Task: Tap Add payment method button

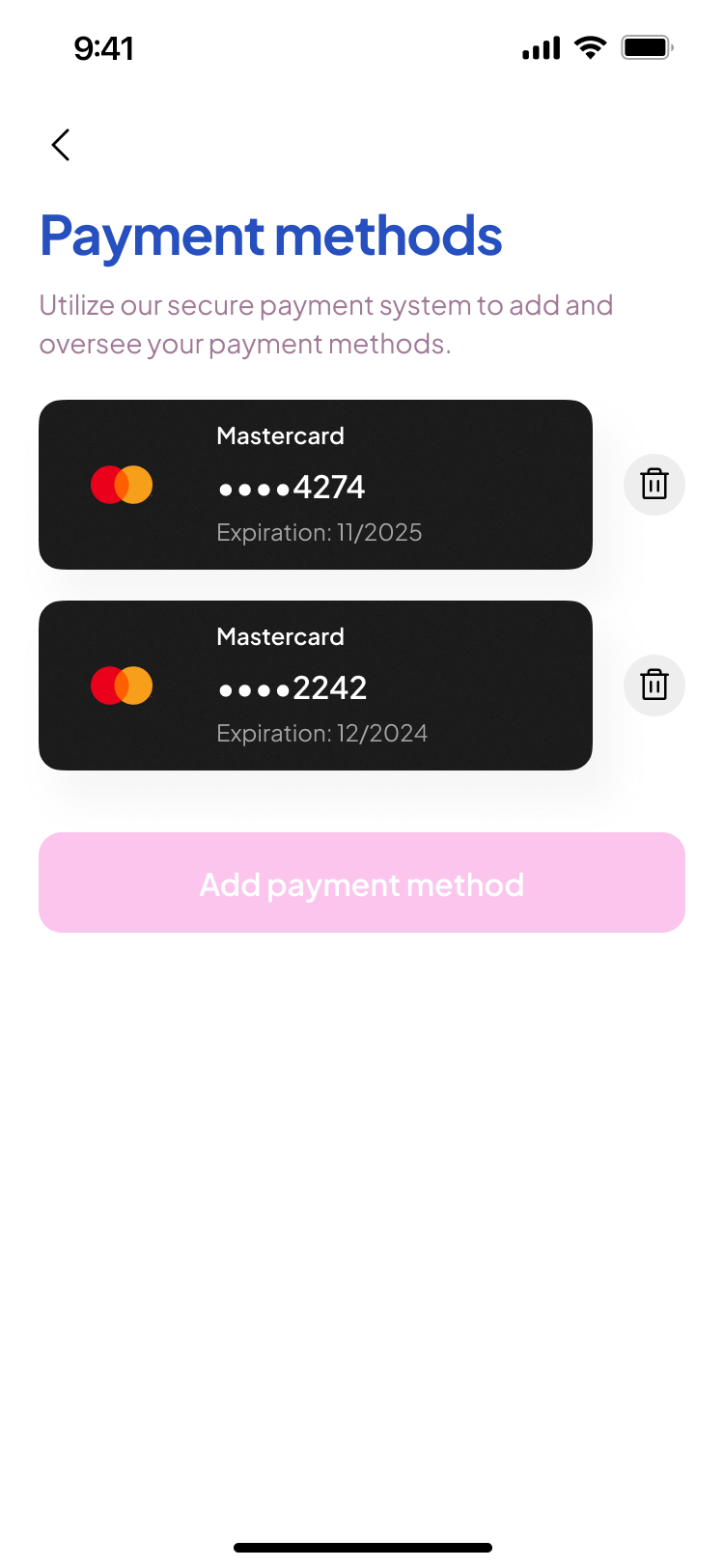Action: (362, 882)
